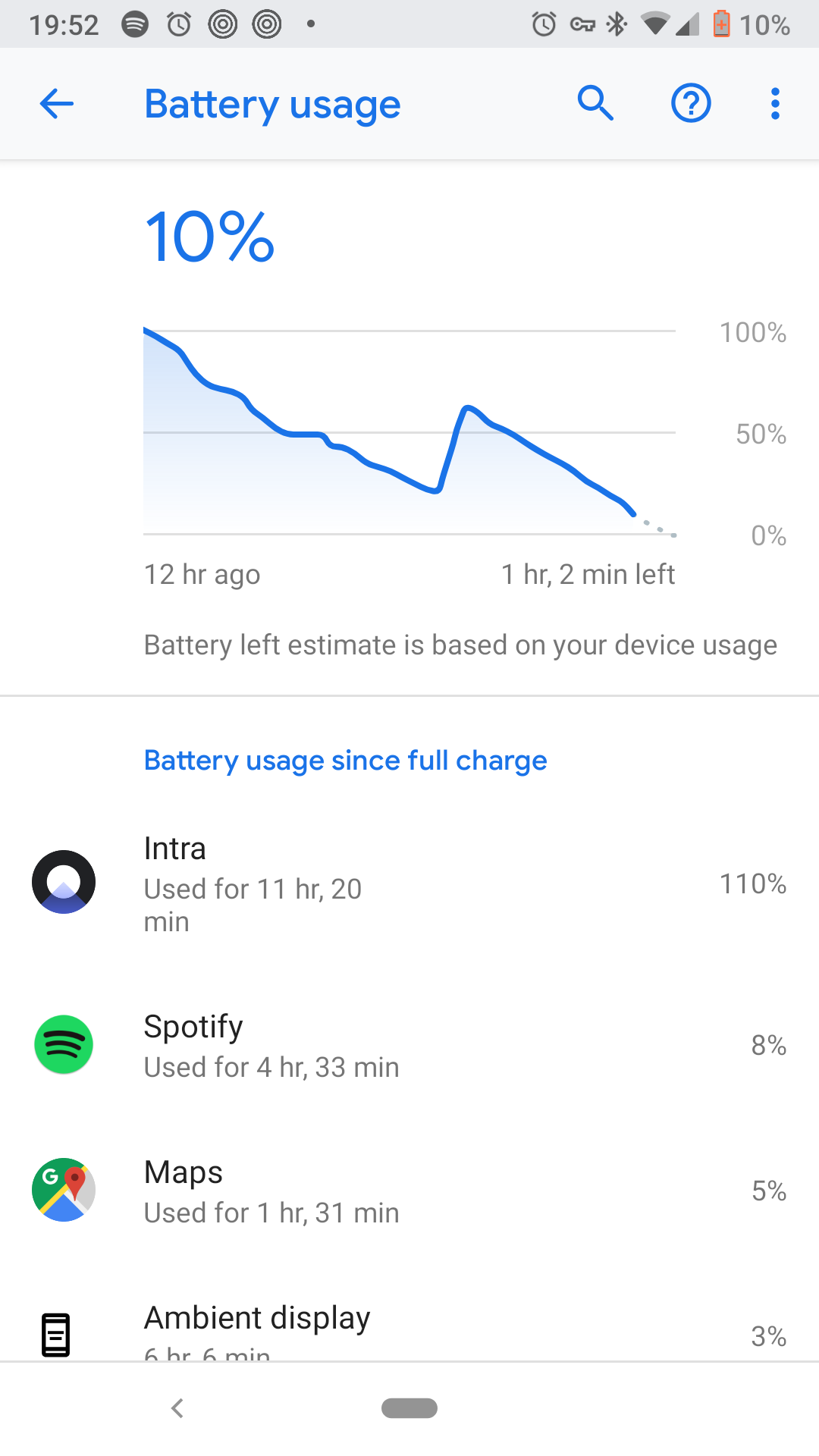Tap the Battery usage title
Viewport: 819px width, 1456px height.
(x=271, y=104)
